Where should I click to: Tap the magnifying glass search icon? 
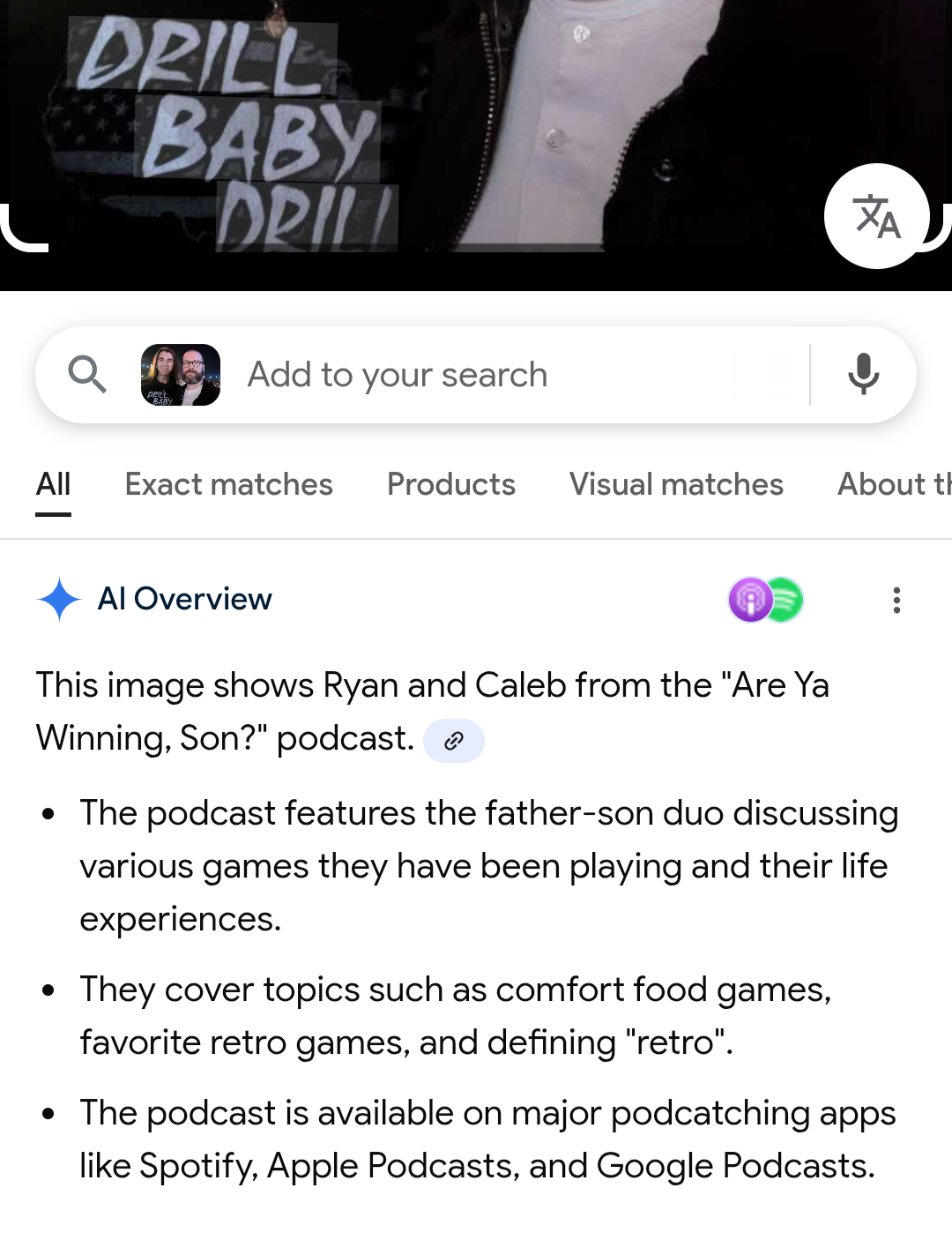click(87, 375)
